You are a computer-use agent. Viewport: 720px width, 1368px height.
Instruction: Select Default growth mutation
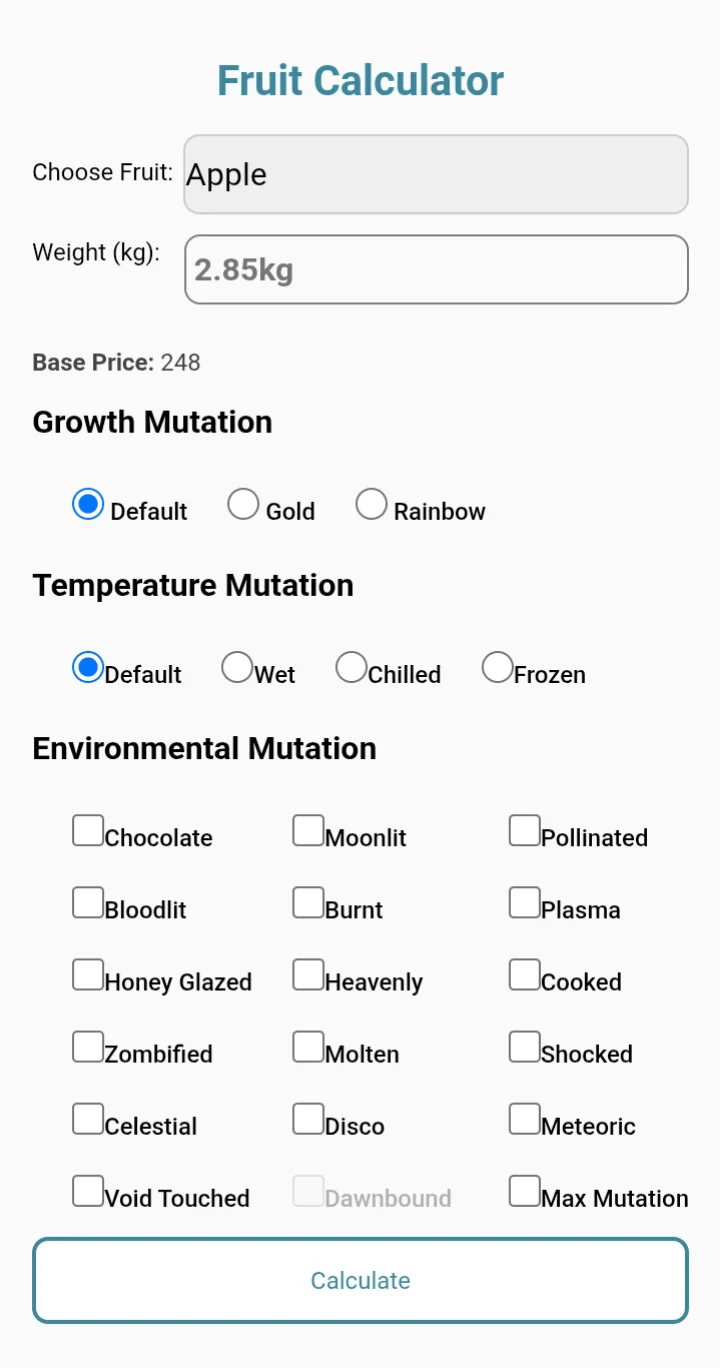point(88,504)
